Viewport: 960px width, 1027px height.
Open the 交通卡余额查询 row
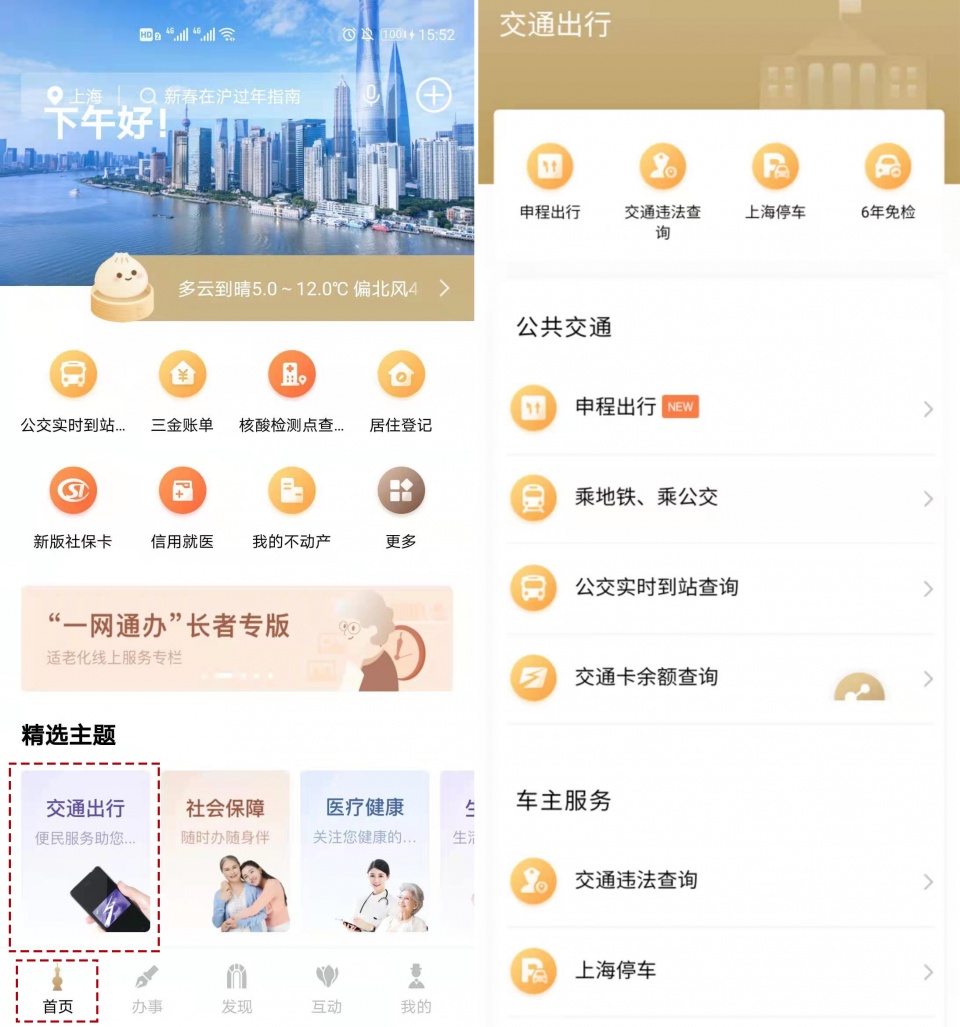722,678
